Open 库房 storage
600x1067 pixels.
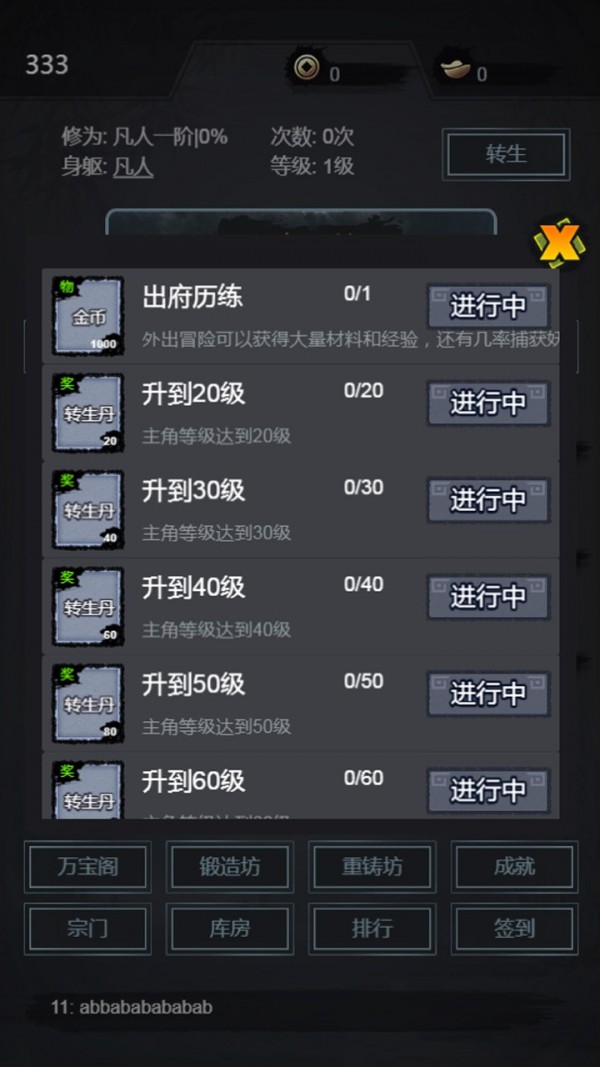[230, 929]
